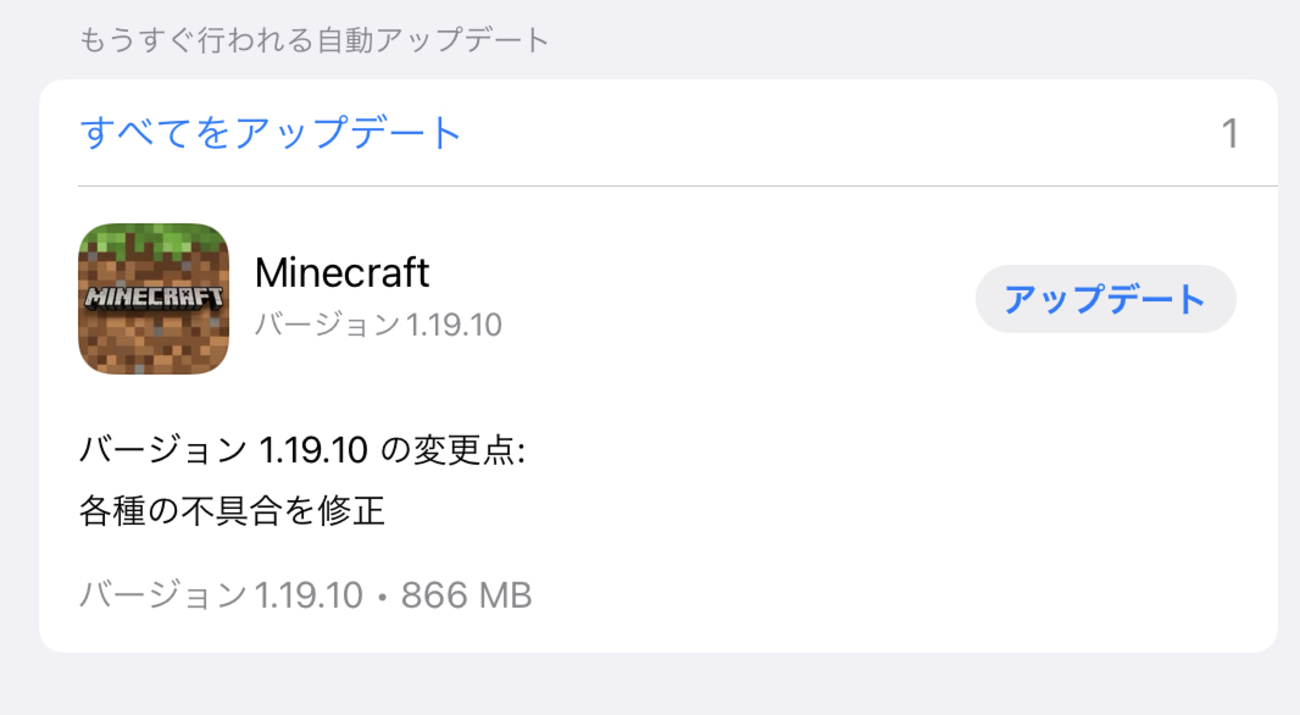1300x715 pixels.
Task: Open the Minecraft app page
Action: 153,299
